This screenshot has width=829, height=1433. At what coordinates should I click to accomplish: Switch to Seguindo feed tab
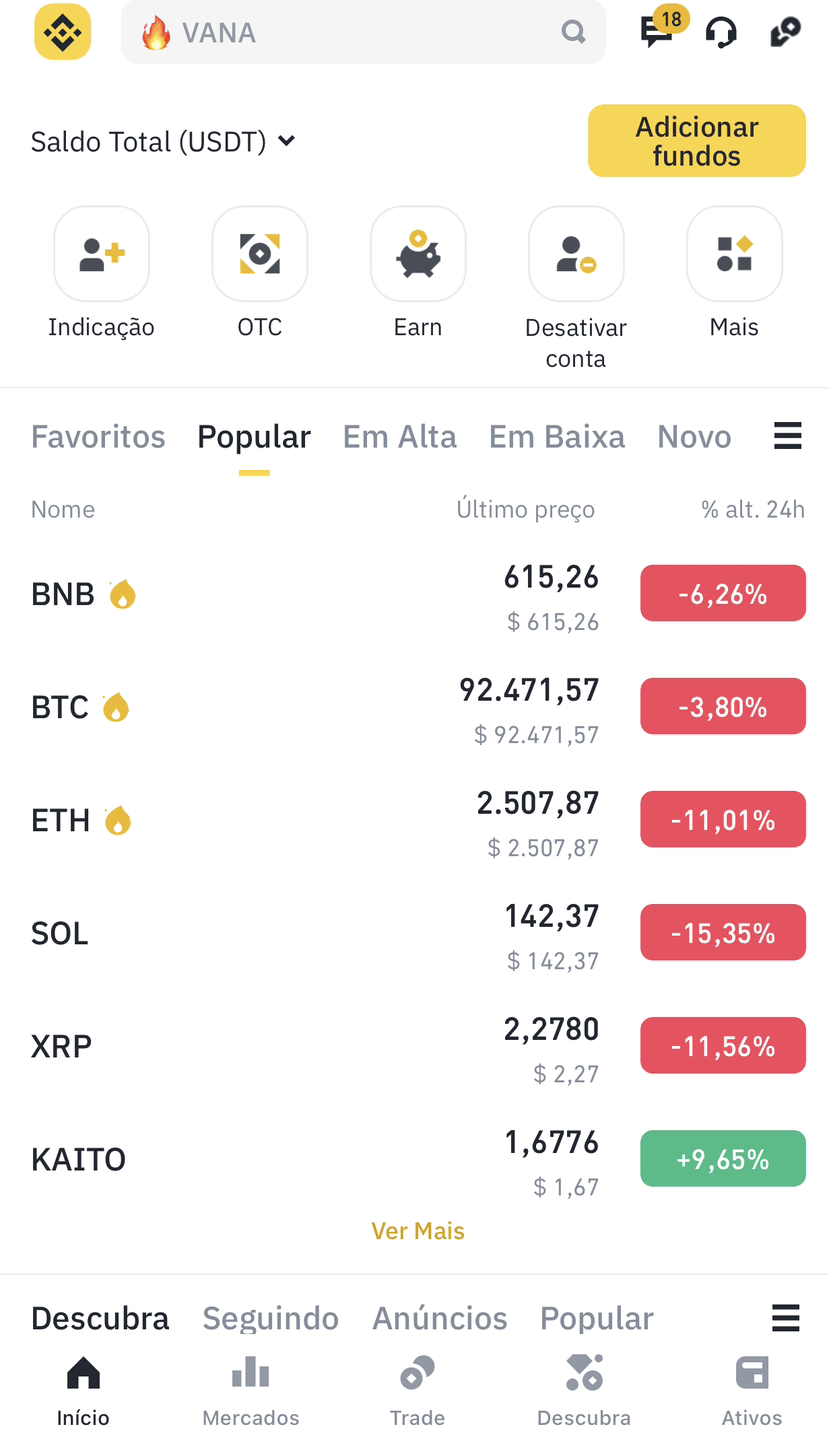pyautogui.click(x=271, y=1318)
